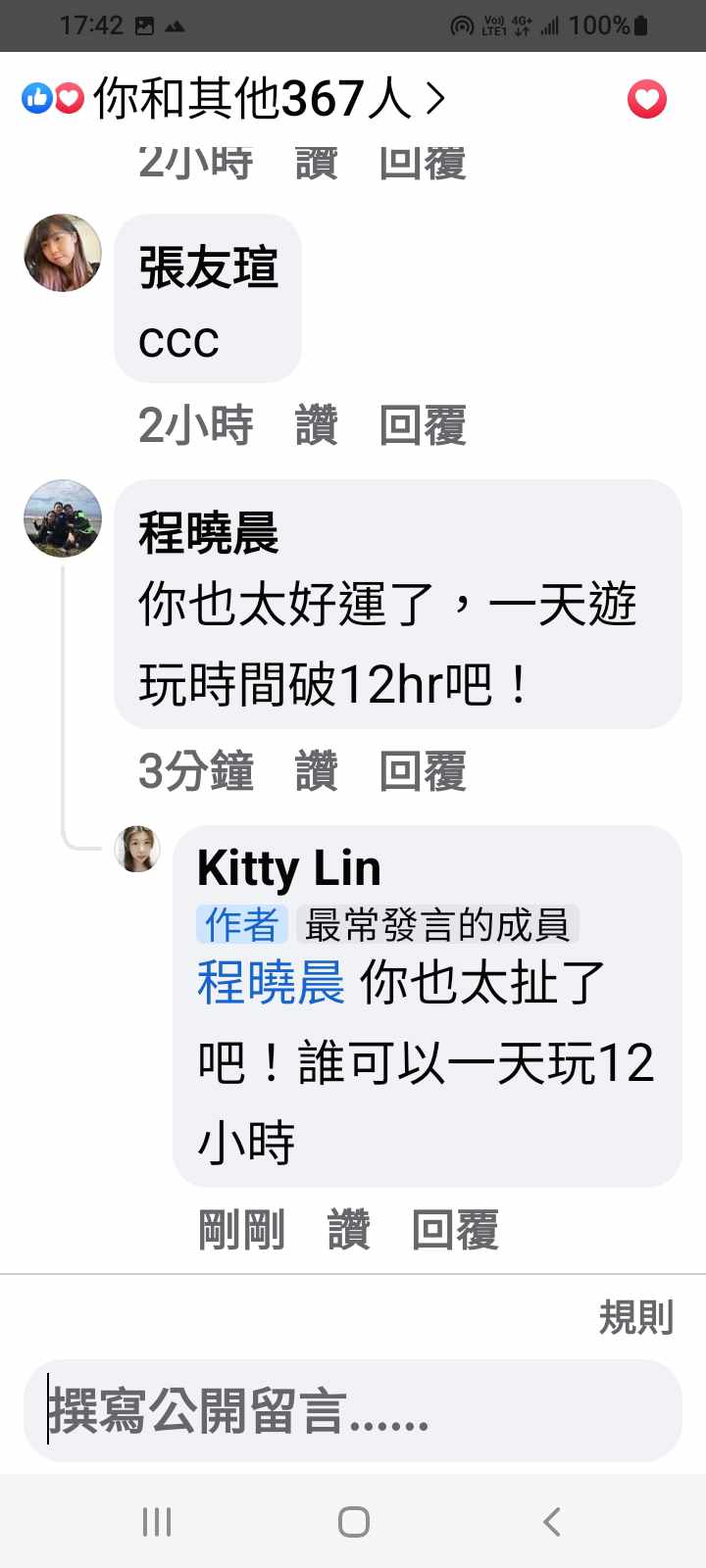This screenshot has width=706, height=1568.
Task: Like Kitty Lin's reply
Action: pyautogui.click(x=348, y=1230)
